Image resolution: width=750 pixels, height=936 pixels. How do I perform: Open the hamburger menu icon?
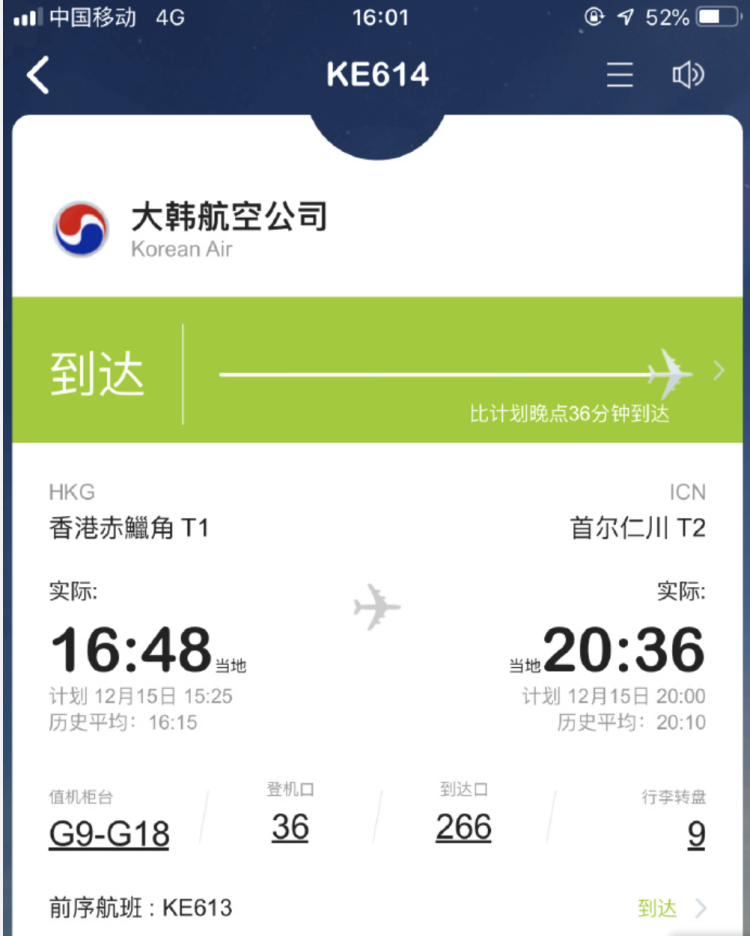tap(620, 75)
